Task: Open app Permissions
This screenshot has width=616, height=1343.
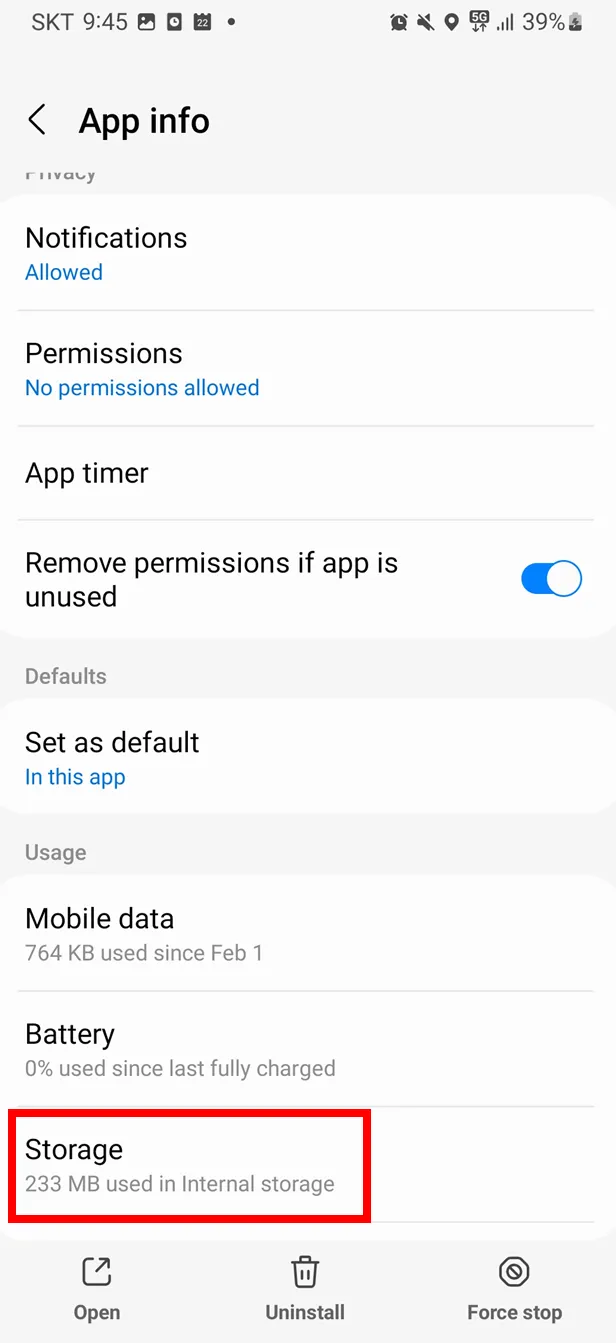Action: (x=307, y=369)
